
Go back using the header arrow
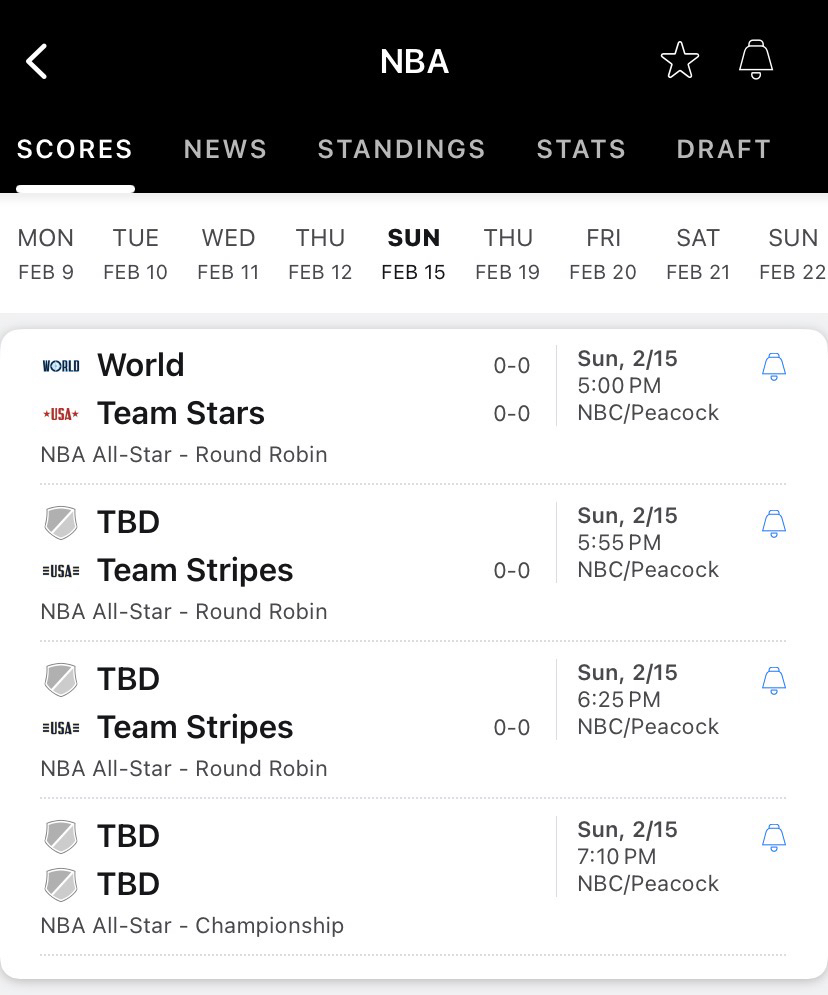37,62
